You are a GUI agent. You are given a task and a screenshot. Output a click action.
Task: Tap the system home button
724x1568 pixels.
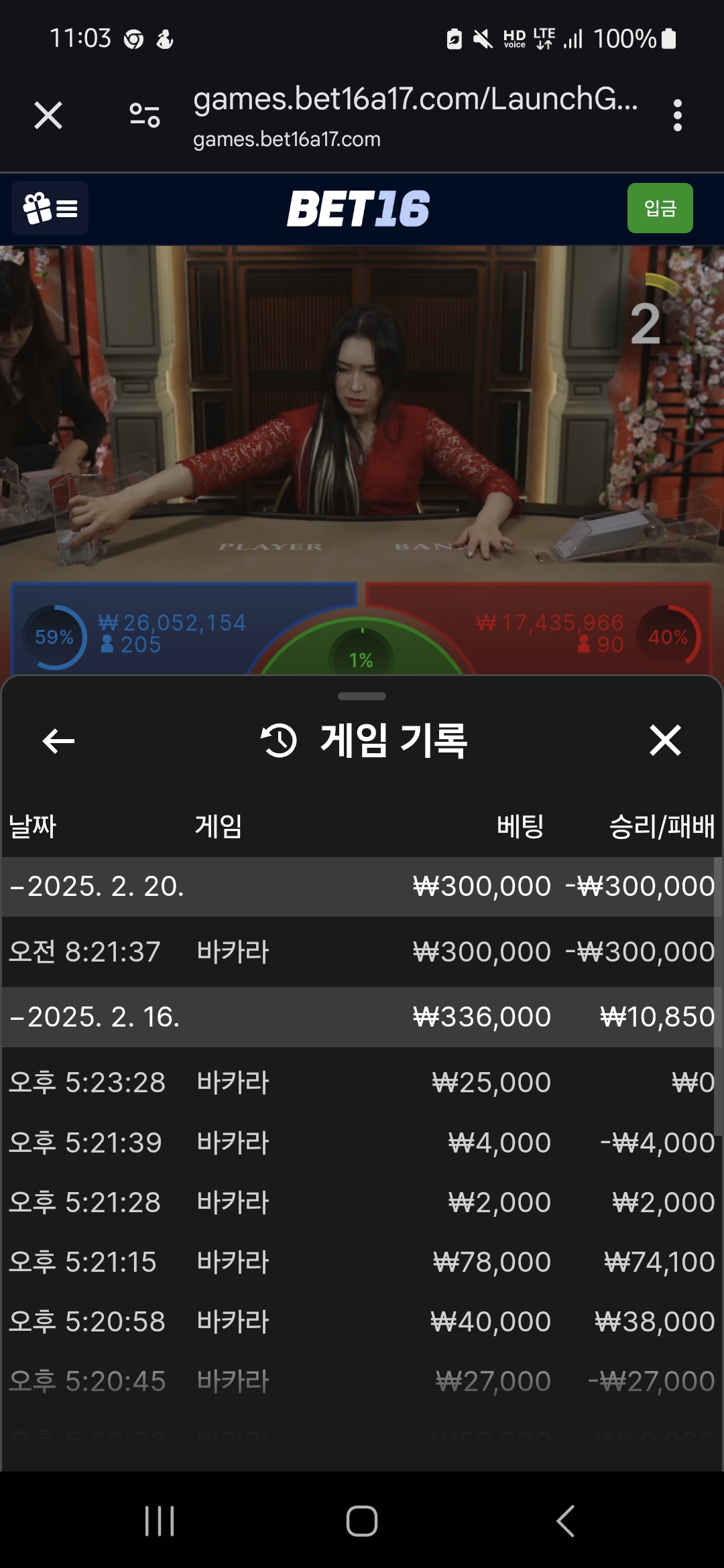coord(362,1521)
